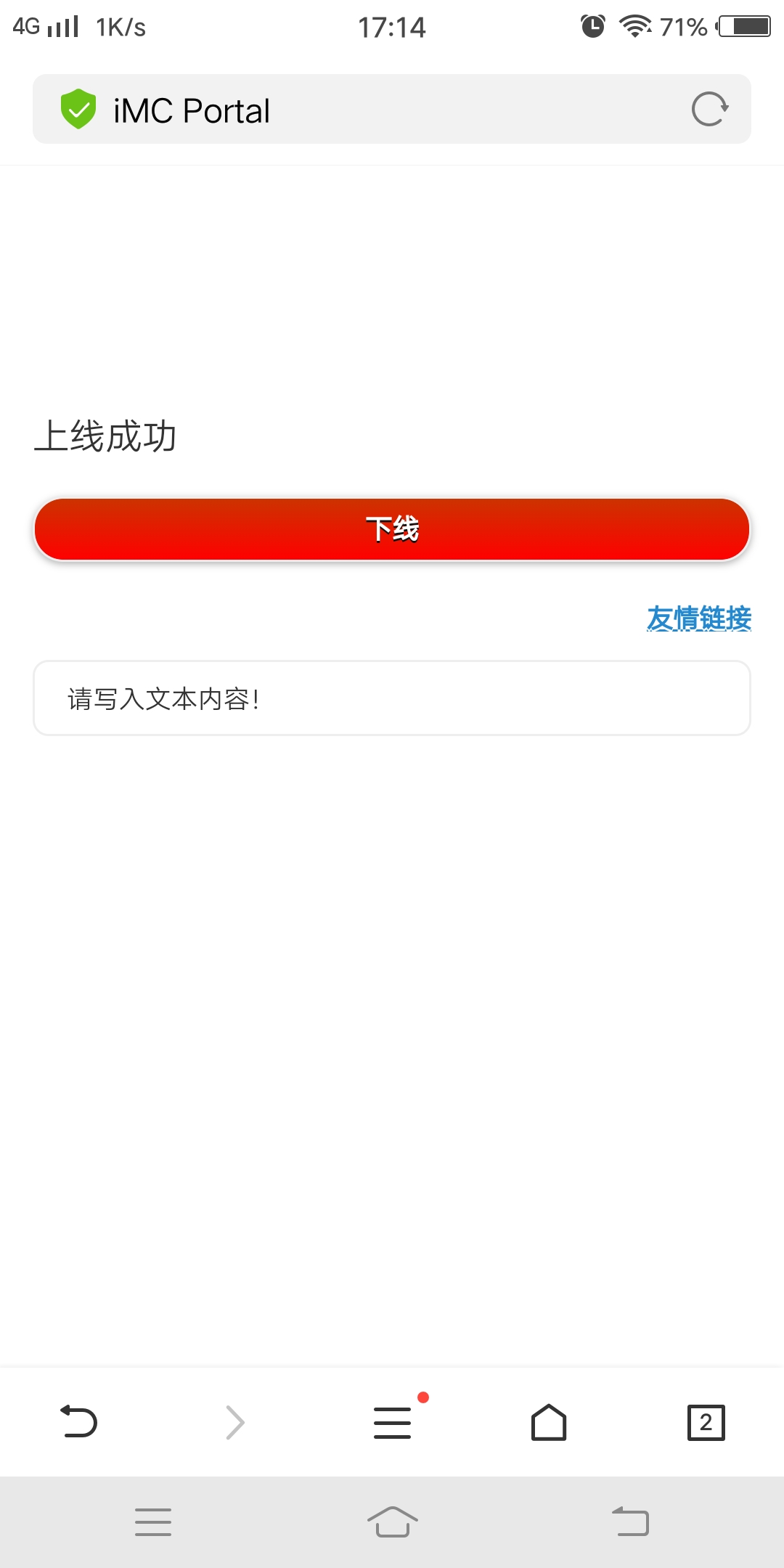784x1568 pixels.
Task: Focus the 请写入文本内容 text field
Action: coord(392,698)
